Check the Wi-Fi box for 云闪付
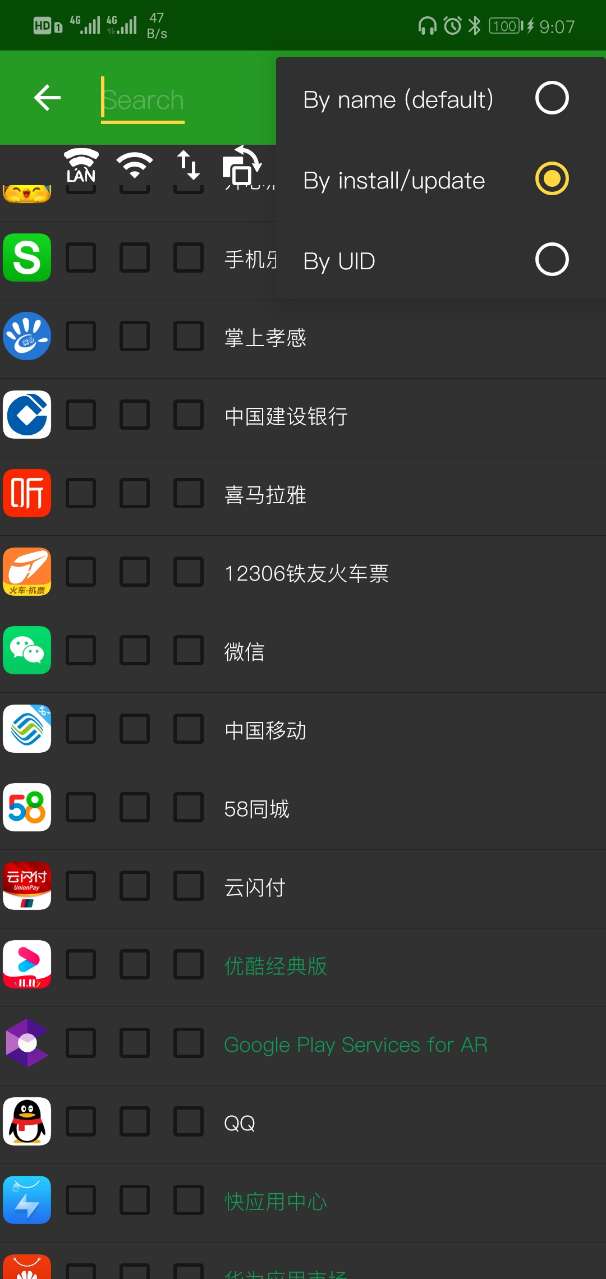 click(x=135, y=886)
